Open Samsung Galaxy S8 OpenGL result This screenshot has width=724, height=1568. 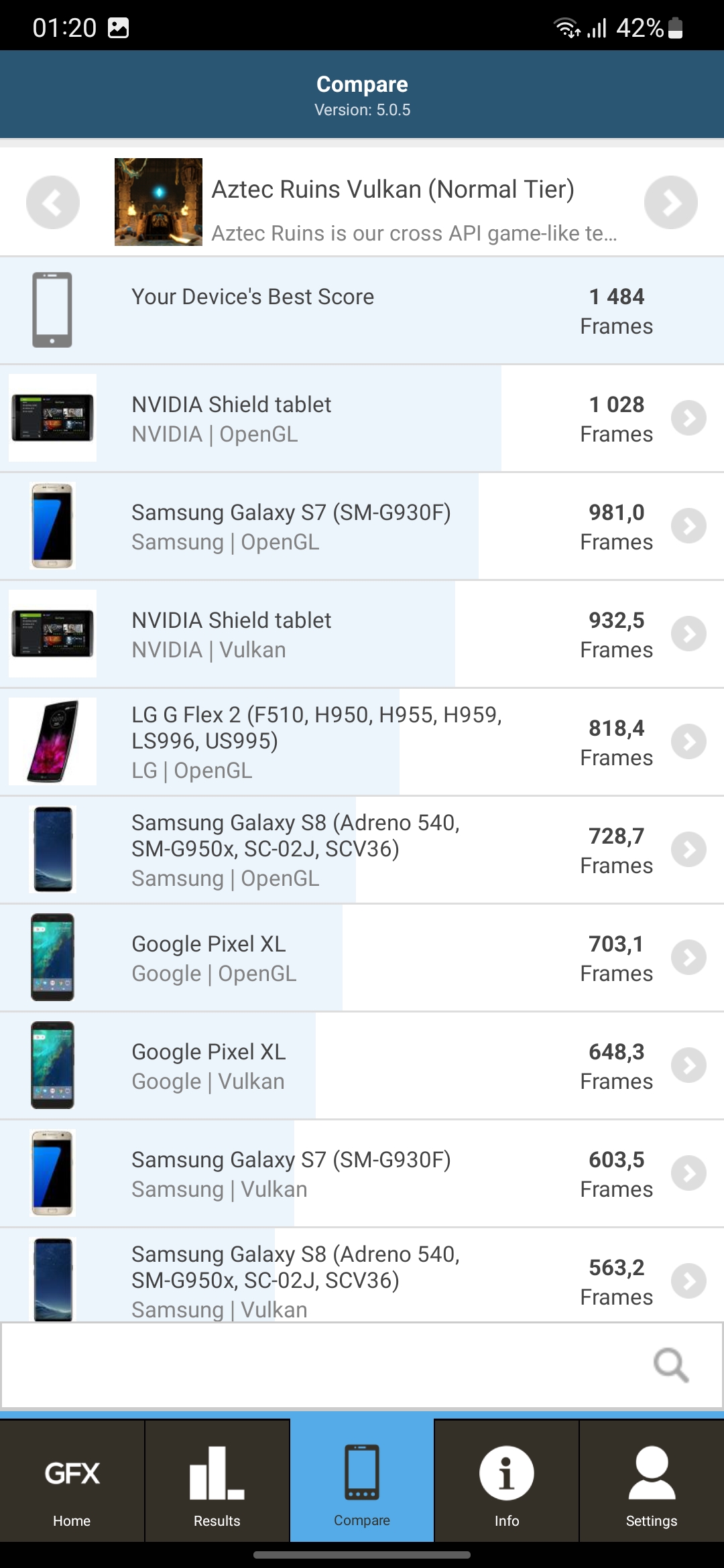pos(362,850)
